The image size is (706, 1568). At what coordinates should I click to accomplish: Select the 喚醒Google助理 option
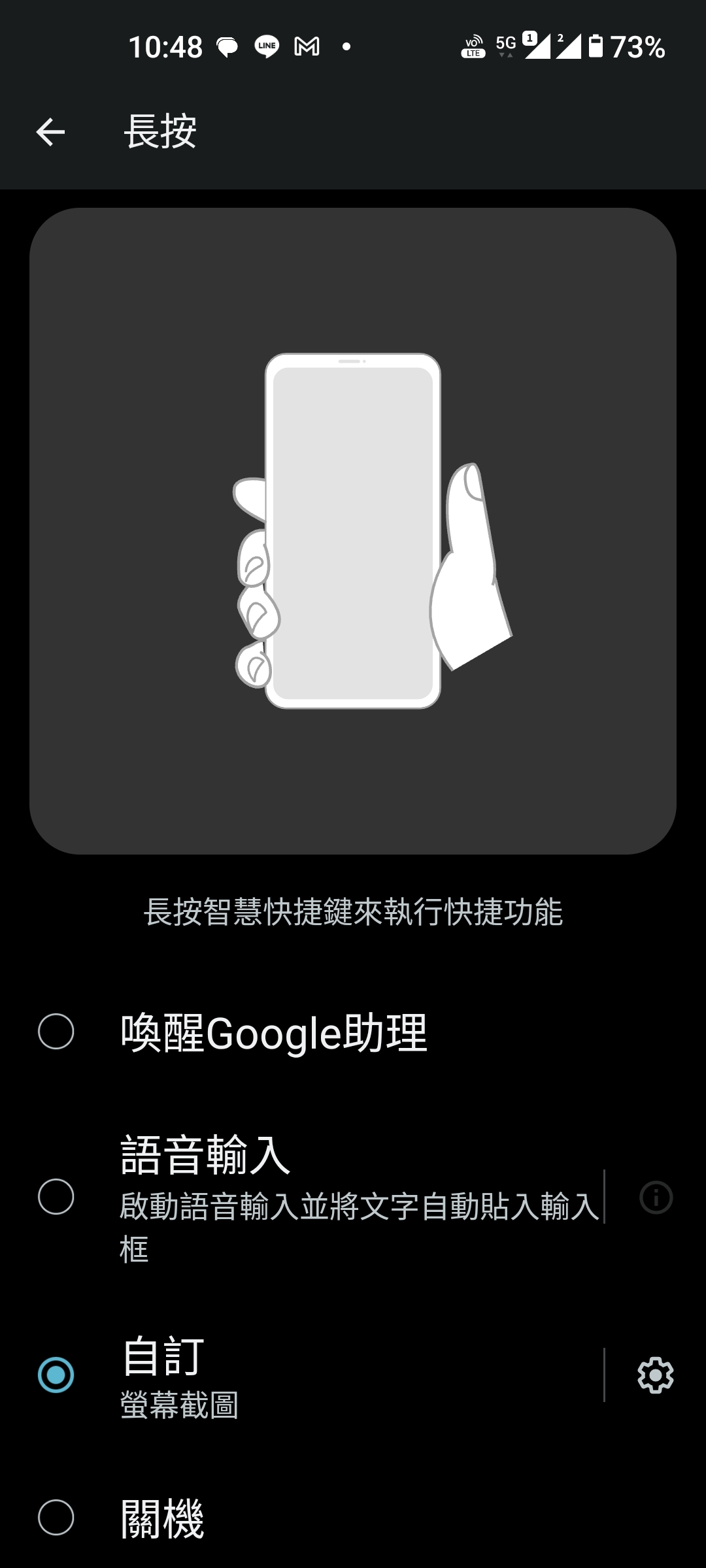(x=56, y=1032)
